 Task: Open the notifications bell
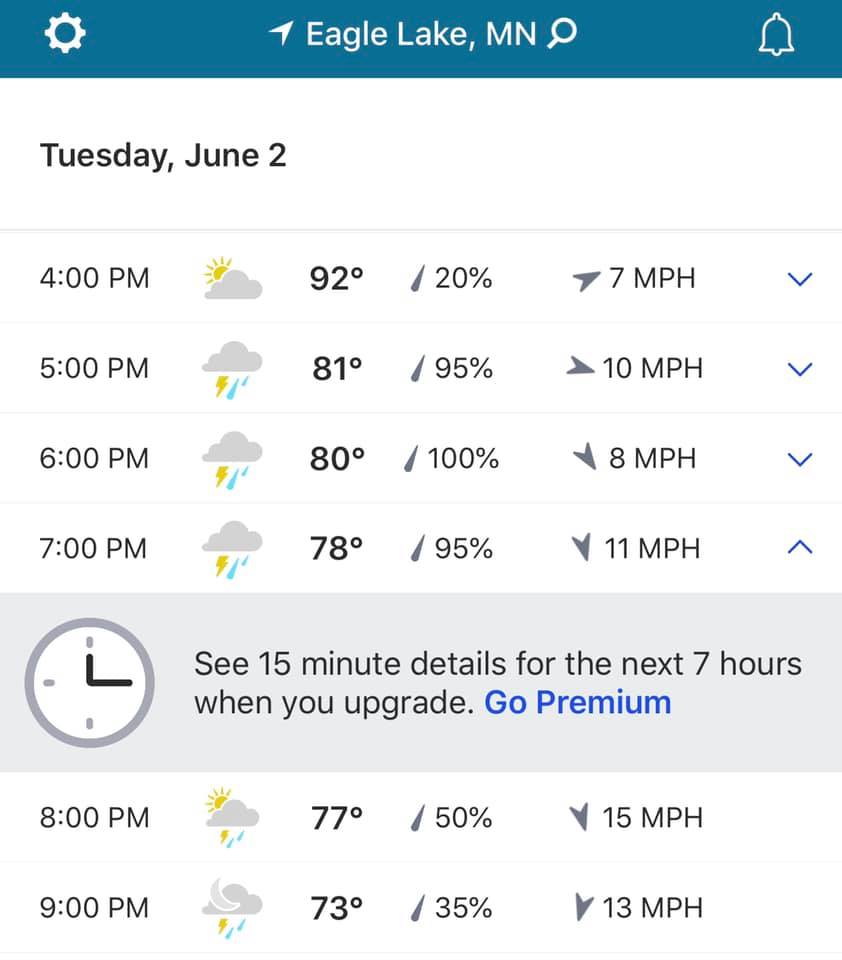click(776, 37)
